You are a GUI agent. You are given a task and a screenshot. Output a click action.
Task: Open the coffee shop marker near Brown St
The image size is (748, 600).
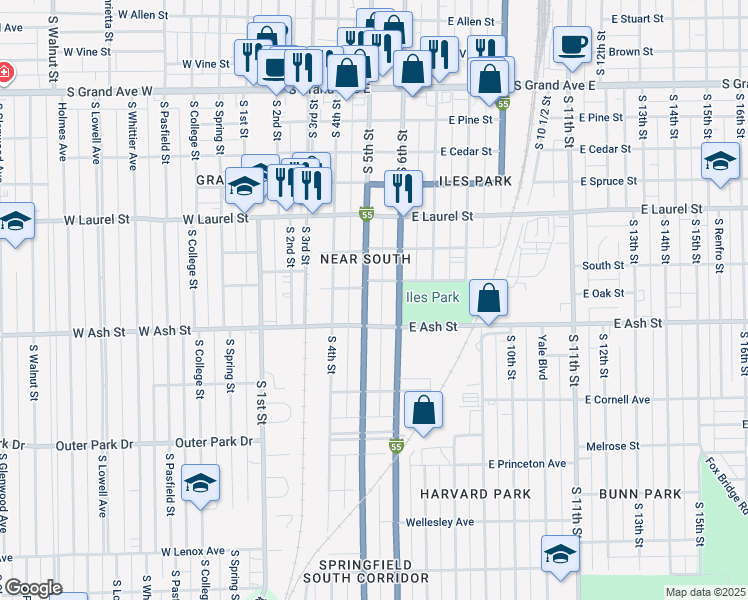(x=572, y=45)
